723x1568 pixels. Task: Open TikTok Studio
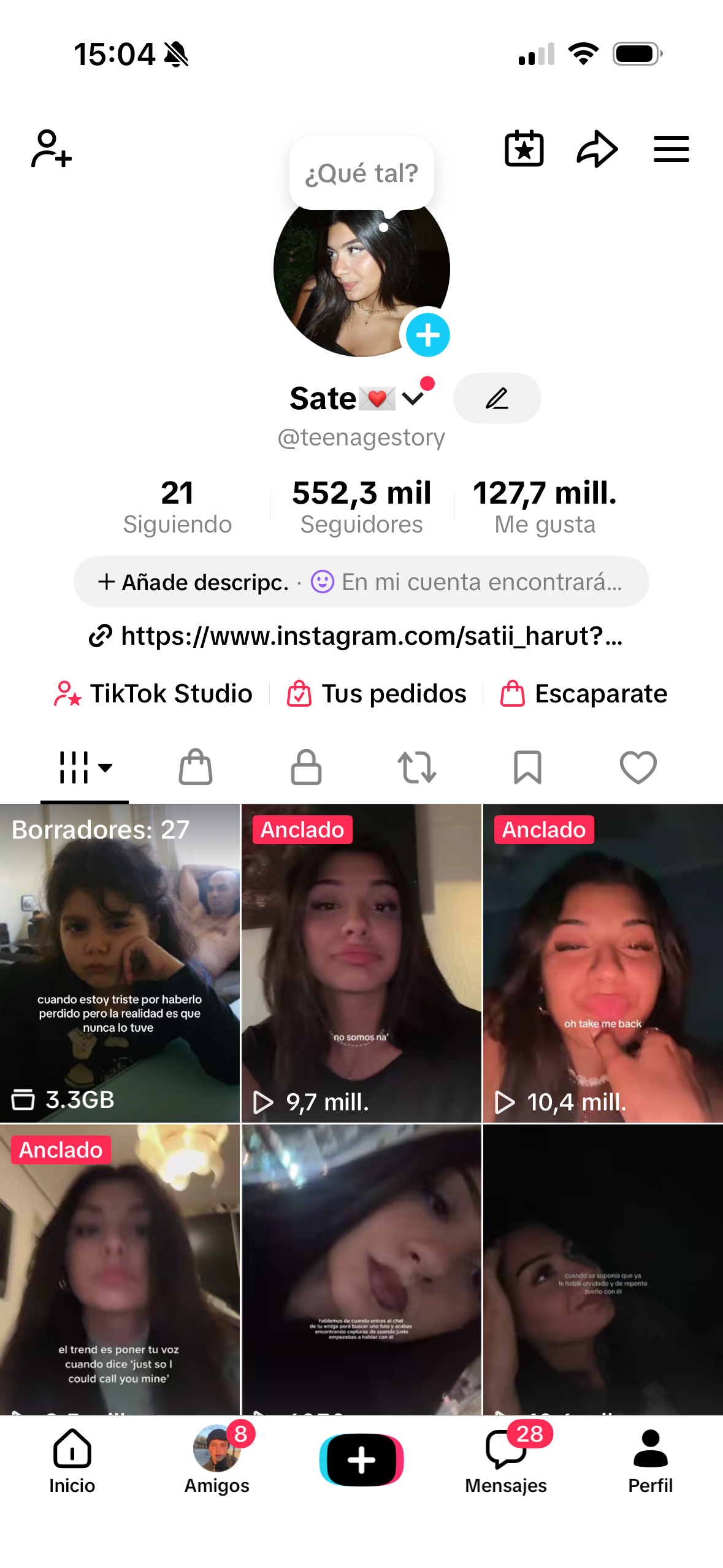coord(153,694)
